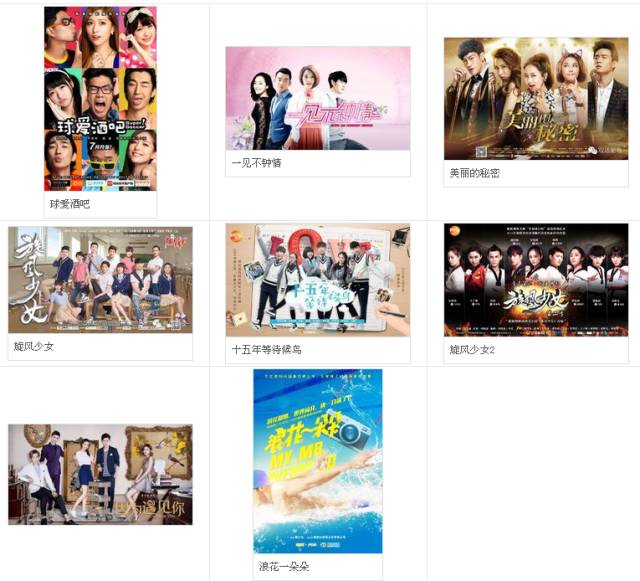The height and width of the screenshot is (581, 640).
Task: Open the 旋风少女2 poster card
Action: 535,279
